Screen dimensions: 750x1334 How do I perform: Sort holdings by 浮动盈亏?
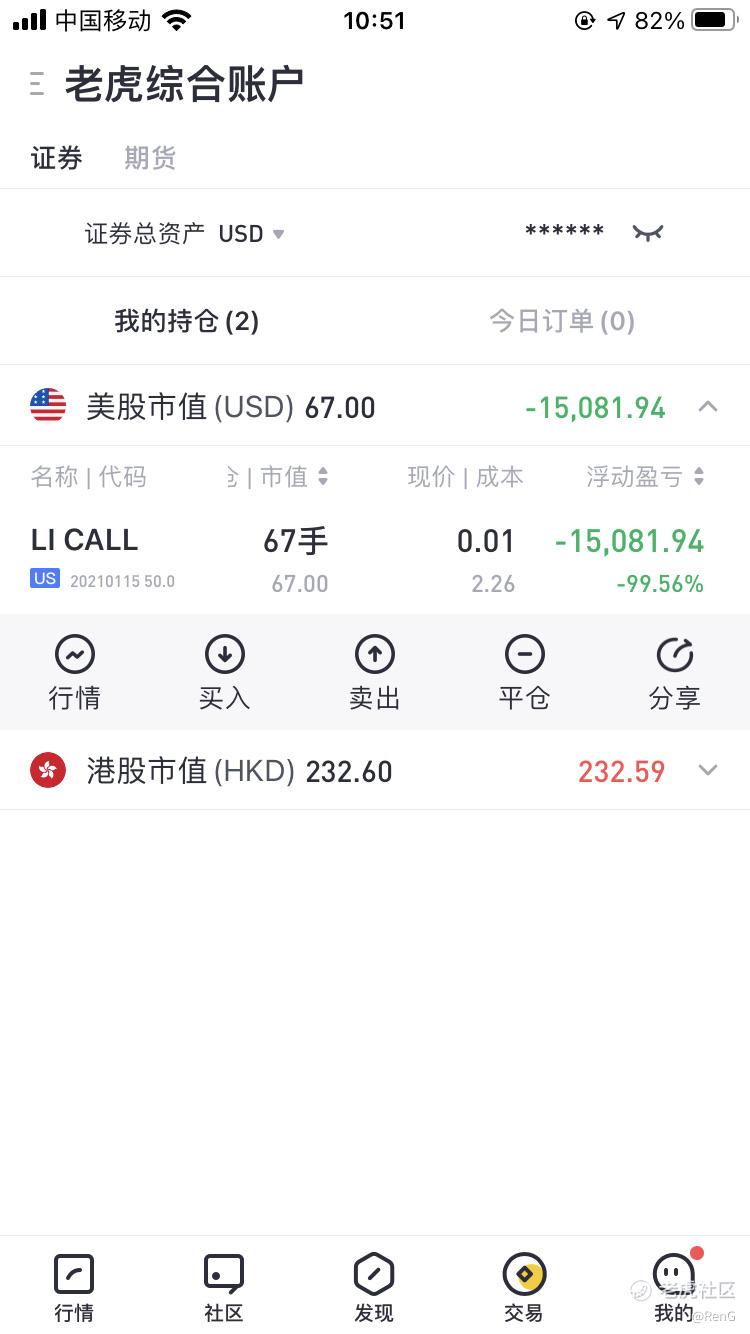(645, 477)
